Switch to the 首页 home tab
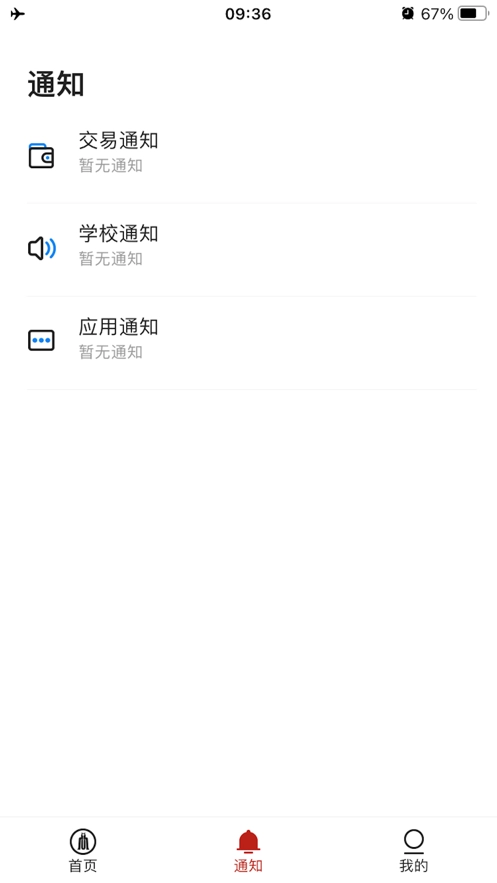The height and width of the screenshot is (883, 497). (x=83, y=850)
